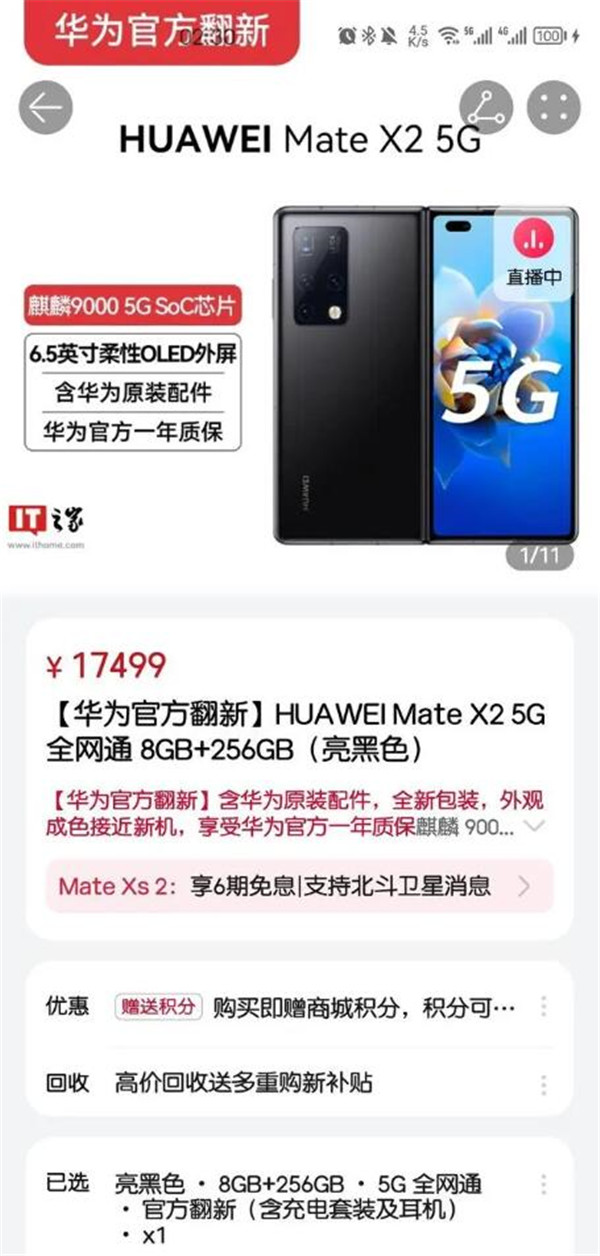Expand the refurbished product description
Viewport: 600px width, 1256px height.
(x=534, y=826)
